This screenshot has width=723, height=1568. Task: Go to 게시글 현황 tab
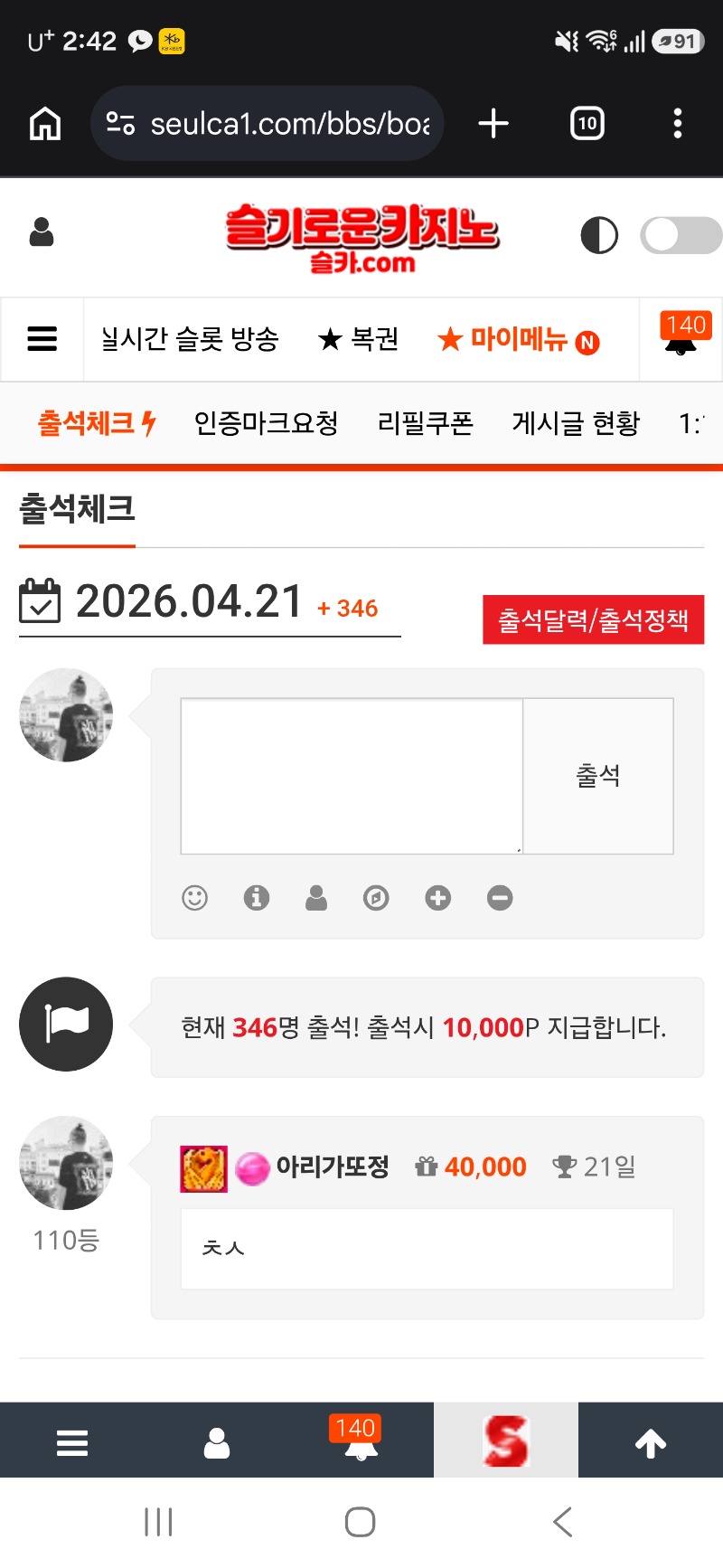[x=576, y=423]
